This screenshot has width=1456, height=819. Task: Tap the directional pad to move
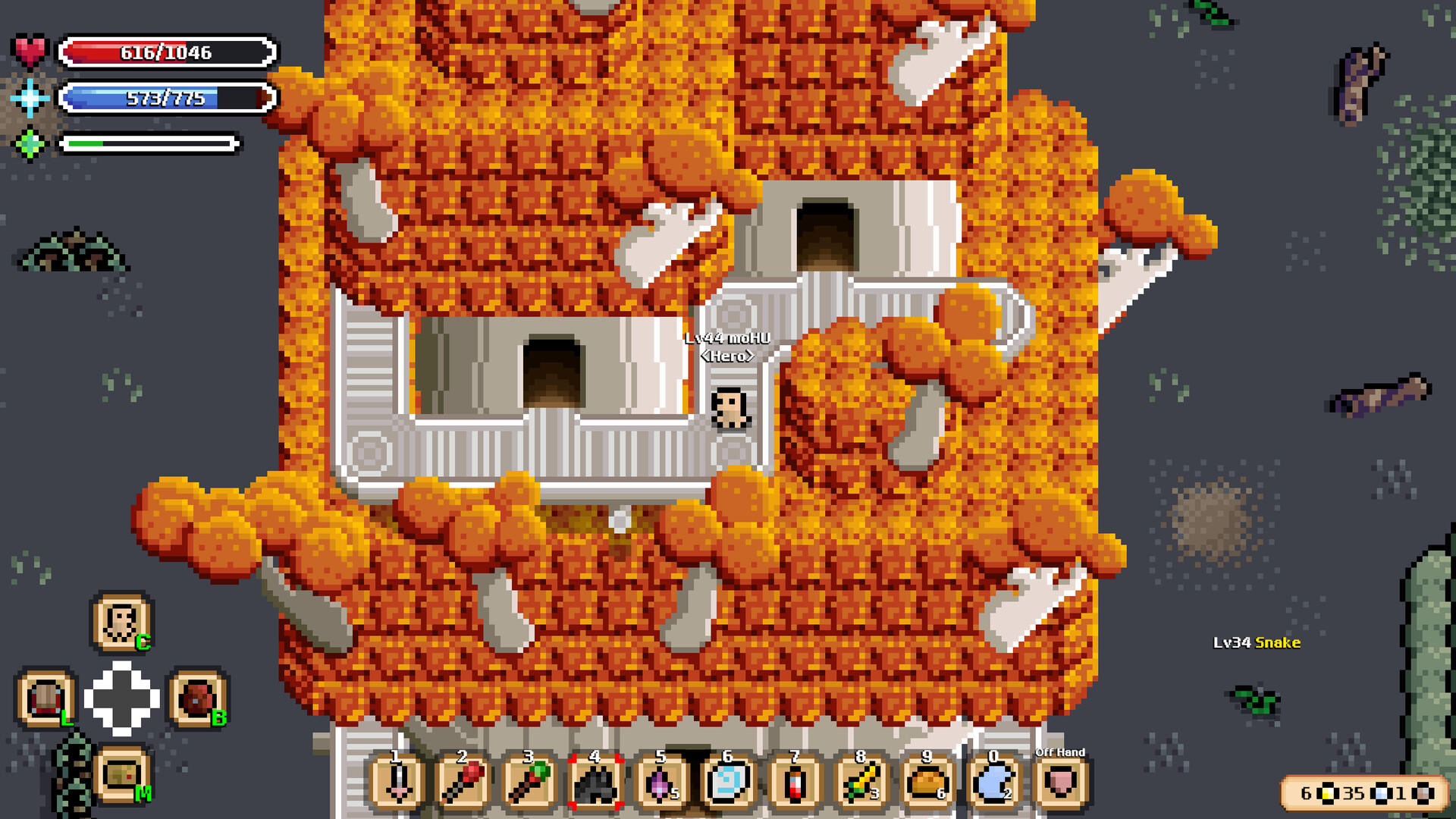(x=121, y=698)
